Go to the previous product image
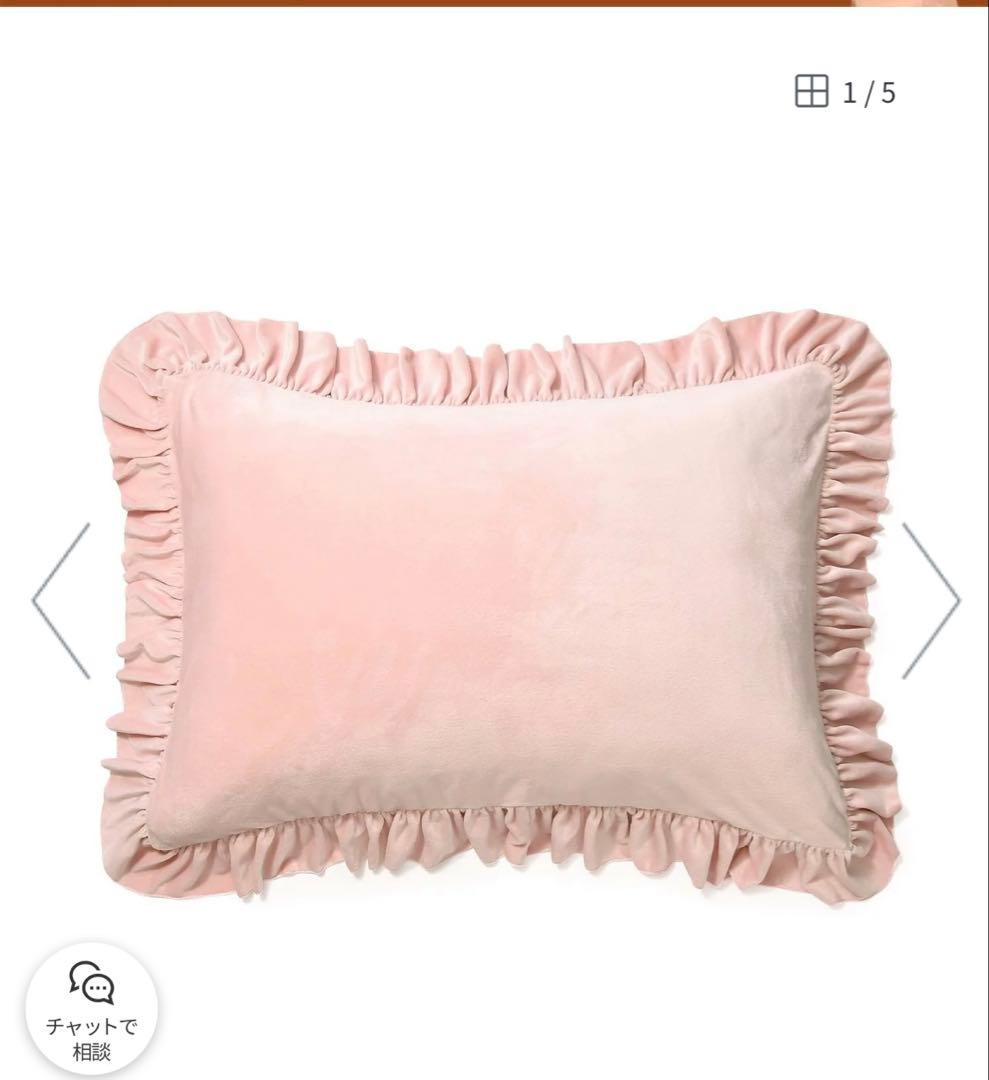 (61, 600)
